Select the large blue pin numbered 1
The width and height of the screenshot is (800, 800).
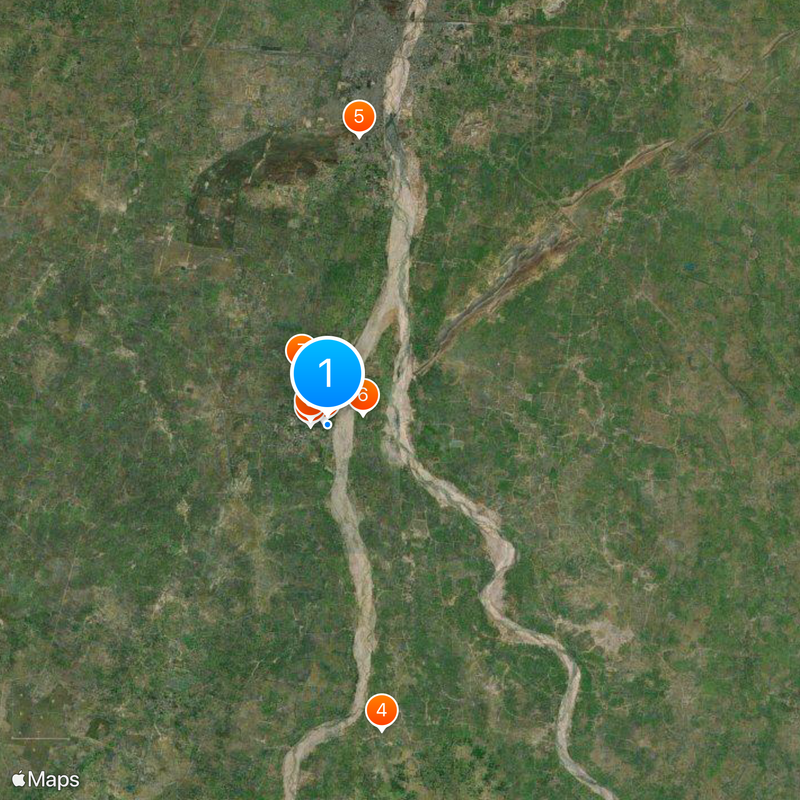[x=327, y=373]
